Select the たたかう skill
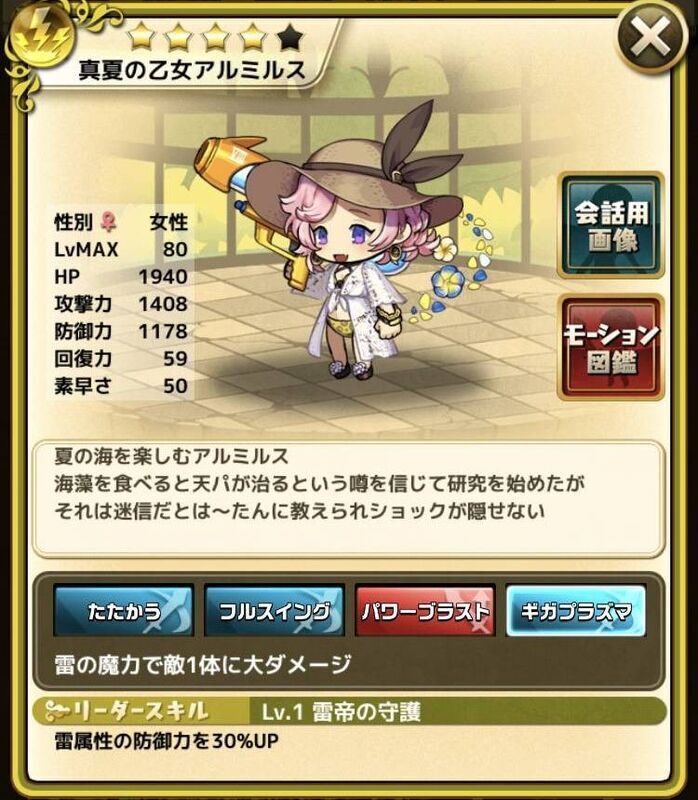The height and width of the screenshot is (800, 698). [x=122, y=611]
